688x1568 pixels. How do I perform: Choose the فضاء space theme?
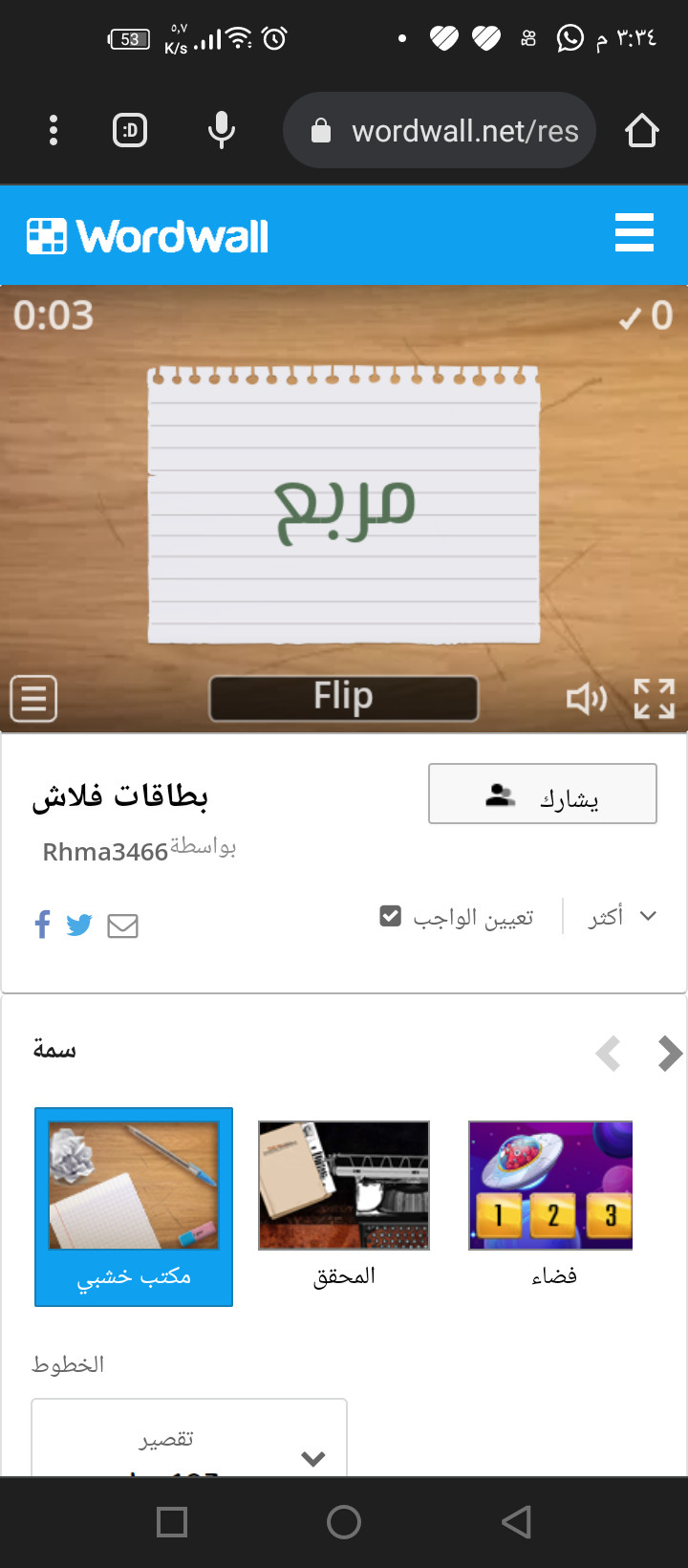point(551,1204)
